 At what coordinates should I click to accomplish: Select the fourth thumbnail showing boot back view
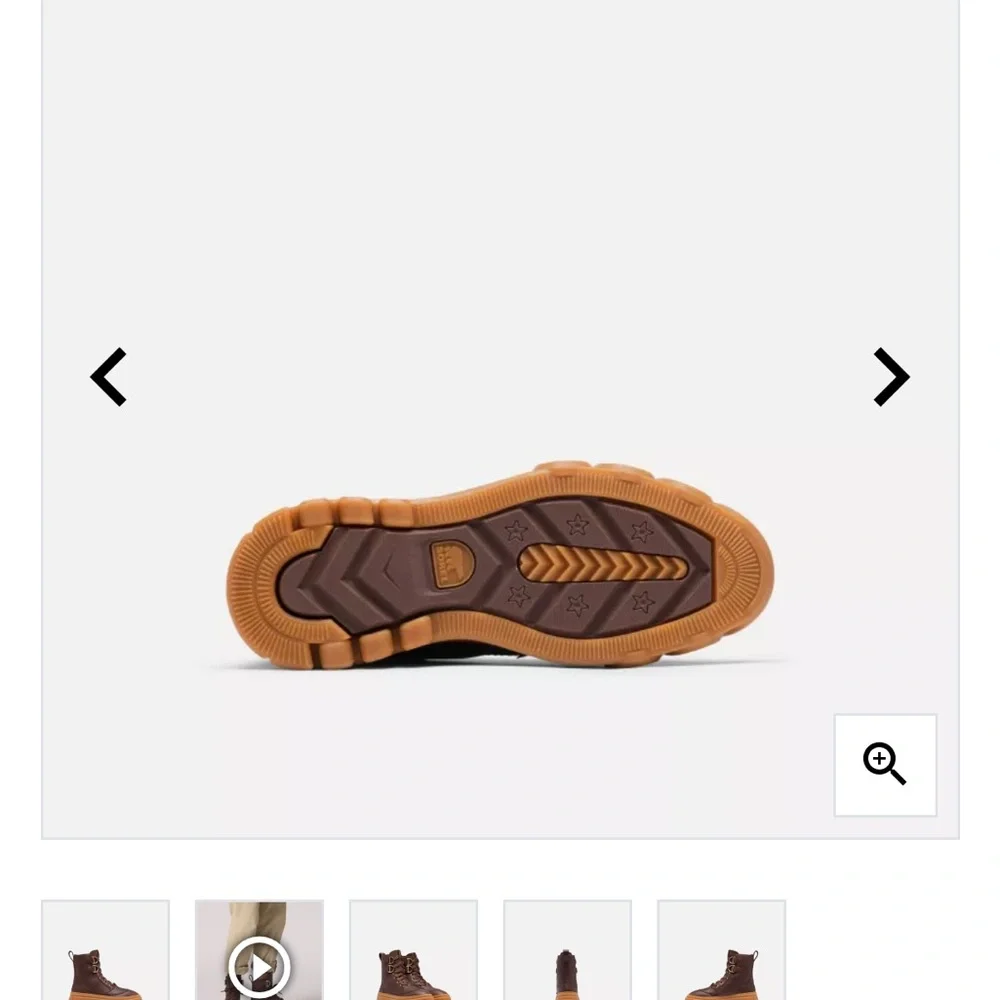[567, 952]
